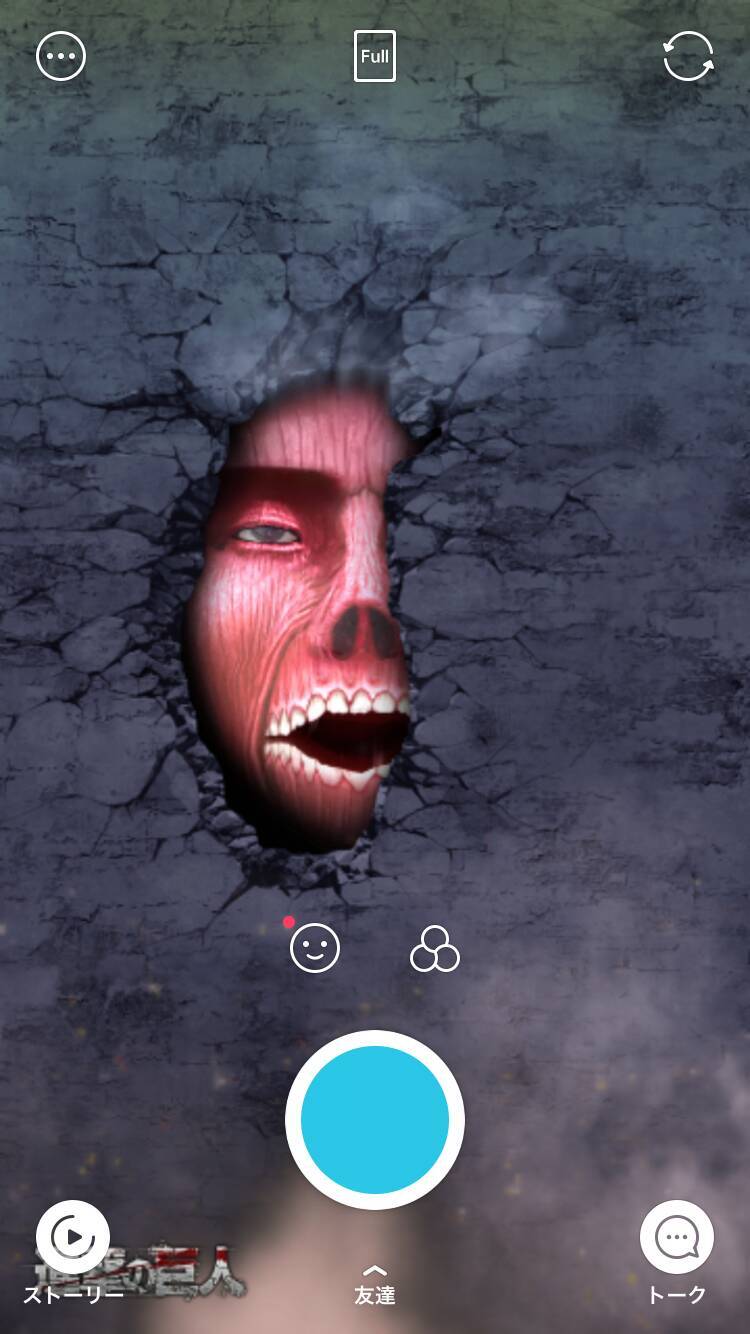Viewport: 750px width, 1334px height.
Task: Open the face effects smiley
Action: point(315,948)
